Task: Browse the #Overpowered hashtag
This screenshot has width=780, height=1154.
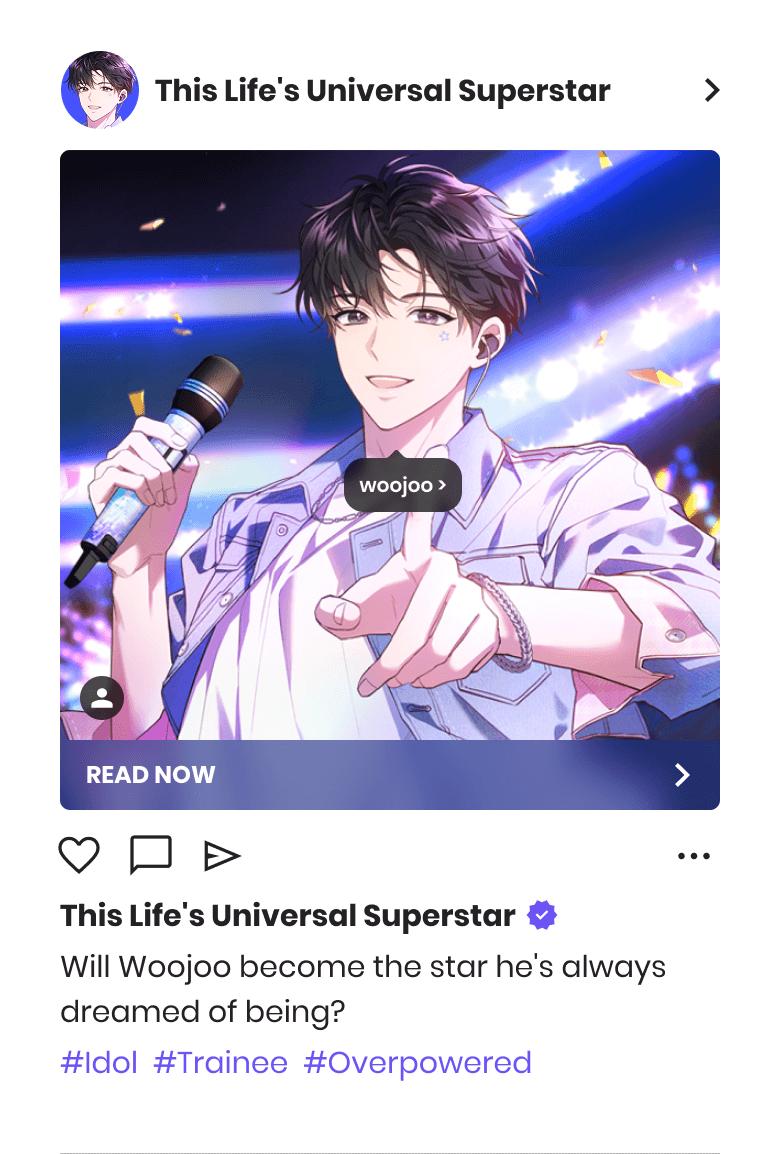Action: click(x=417, y=1062)
